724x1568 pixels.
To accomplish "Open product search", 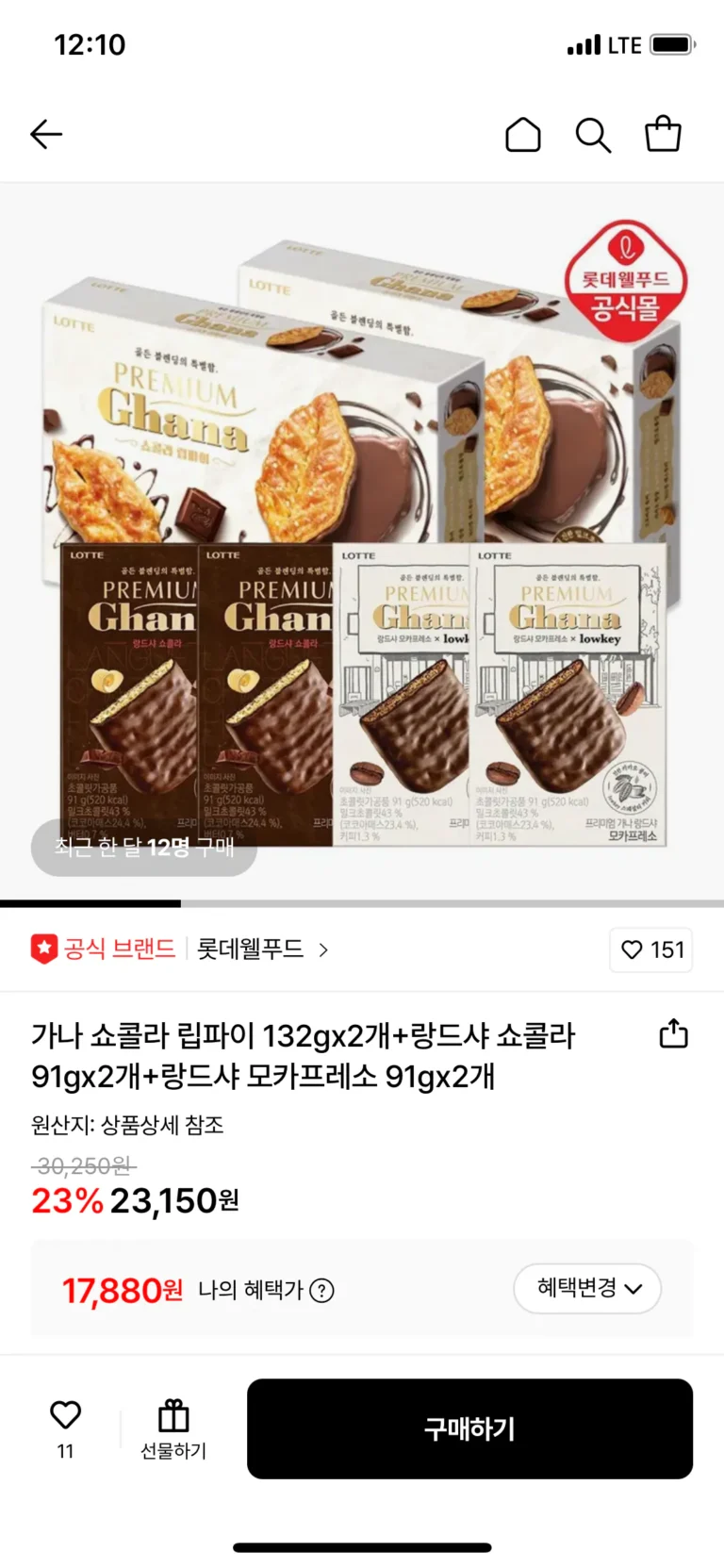I will click(x=593, y=135).
